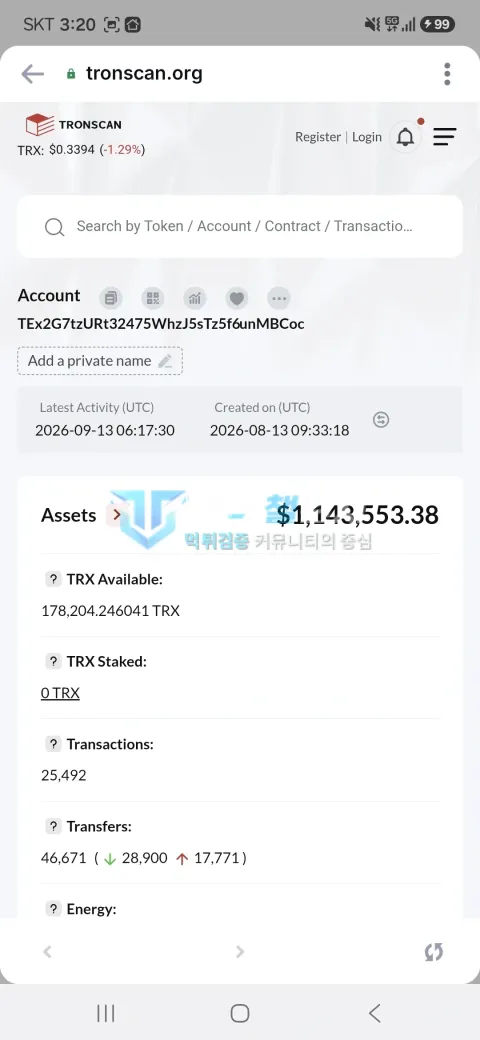Open the Register link
Viewport: 480px width, 1040px height.
pos(318,137)
